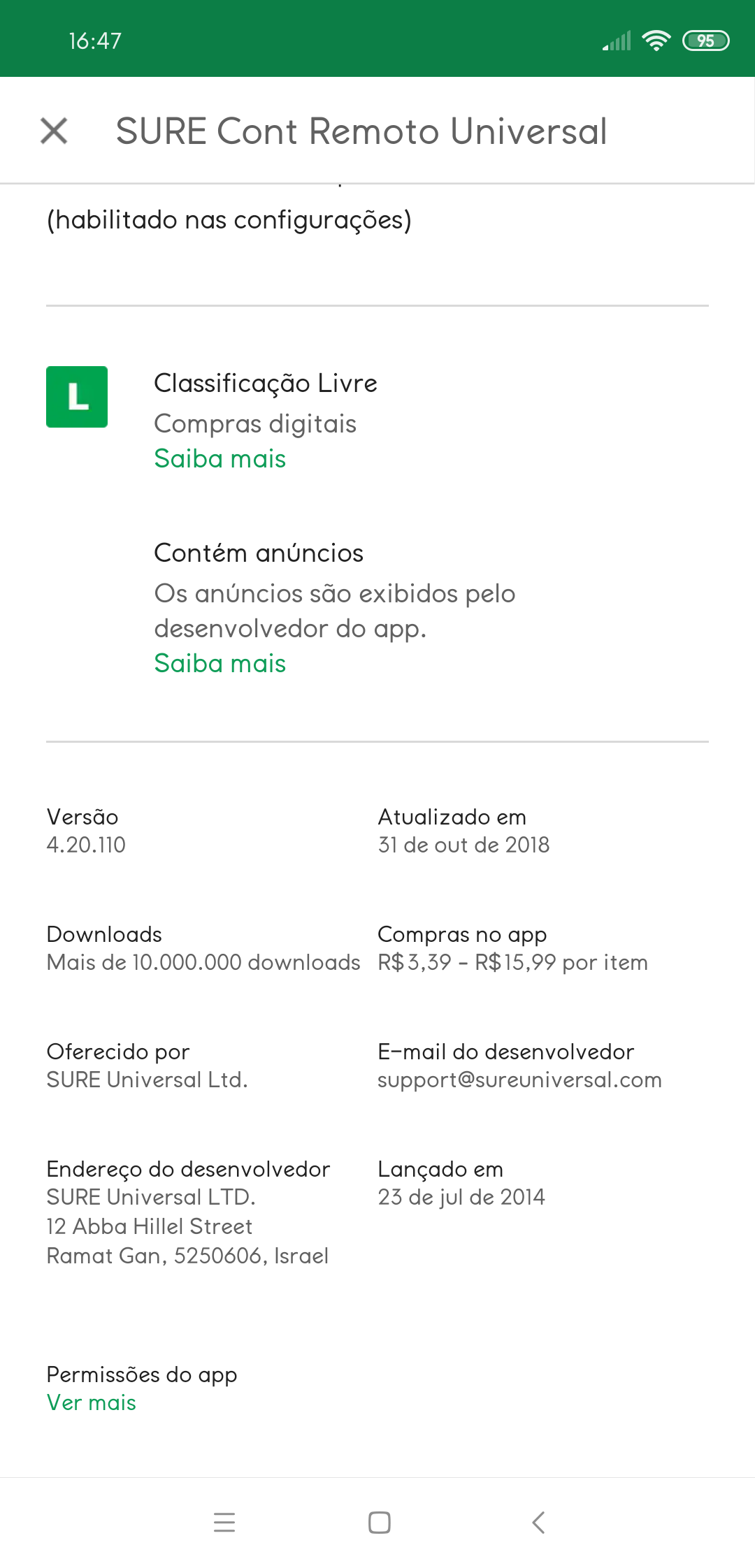Viewport: 755px width, 1568px height.
Task: Open recent apps from the navigation bar
Action: pyautogui.click(x=224, y=1522)
